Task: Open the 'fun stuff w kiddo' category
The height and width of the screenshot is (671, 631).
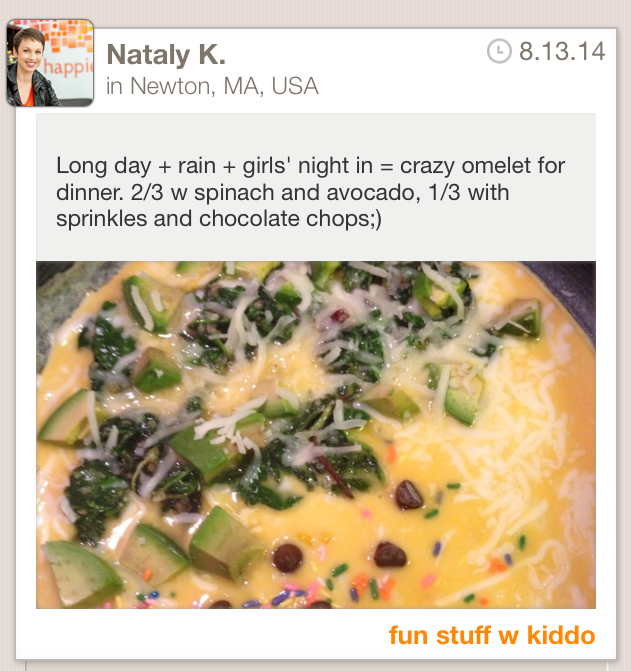Action: click(x=491, y=635)
